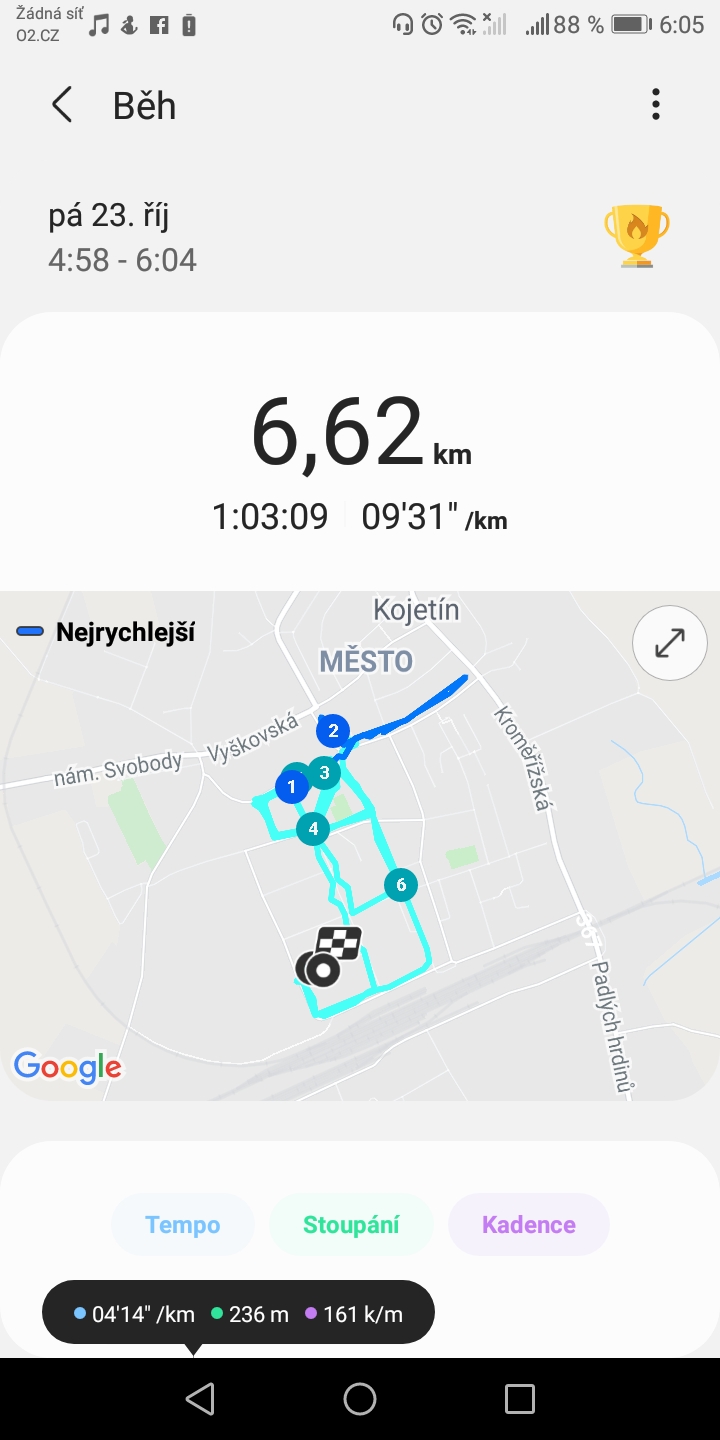This screenshot has height=1440, width=720.
Task: Go back from the Běh screen
Action: click(x=62, y=105)
